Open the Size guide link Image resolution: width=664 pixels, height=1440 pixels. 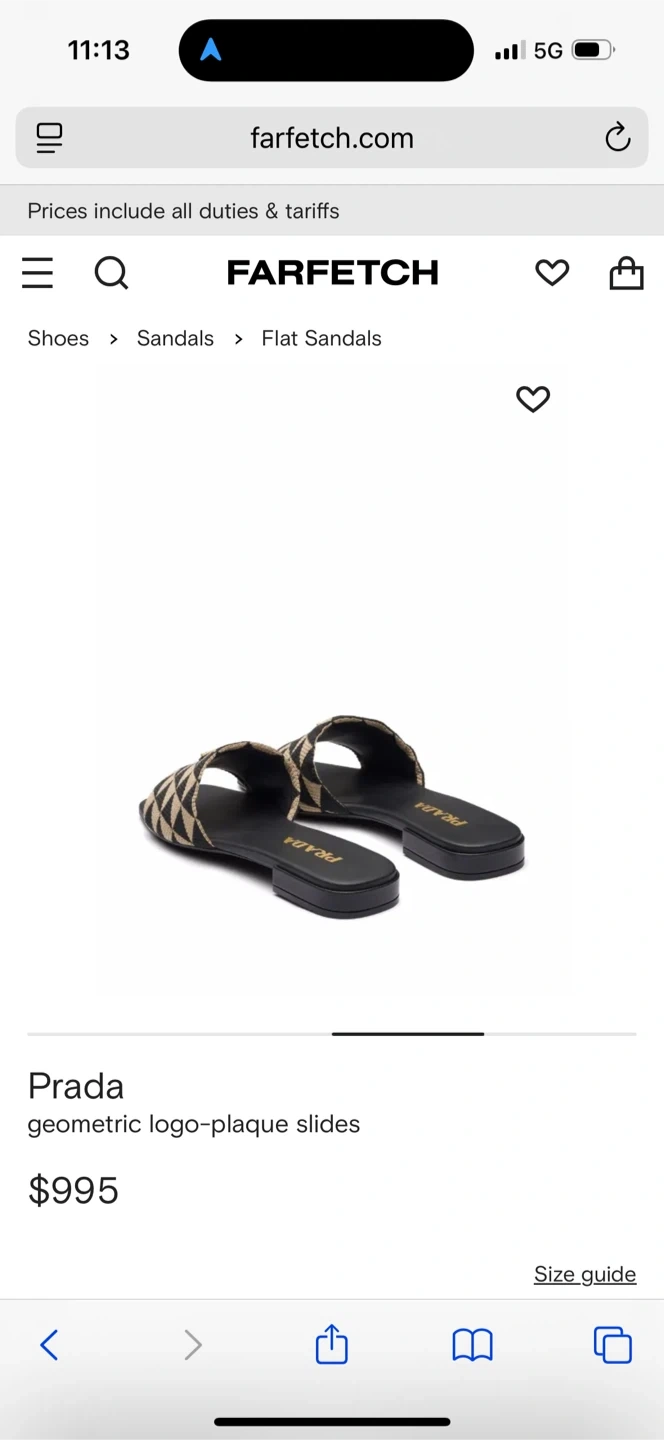tap(585, 1274)
